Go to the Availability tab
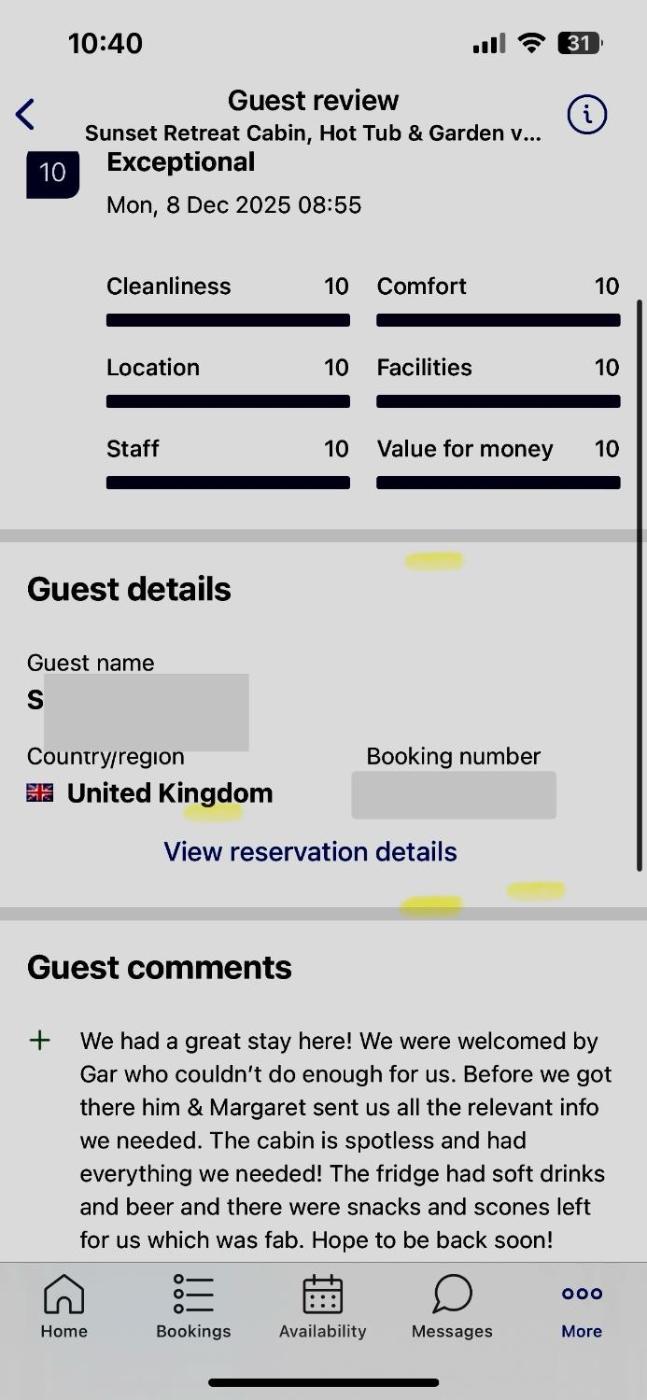647x1400 pixels. click(322, 1306)
